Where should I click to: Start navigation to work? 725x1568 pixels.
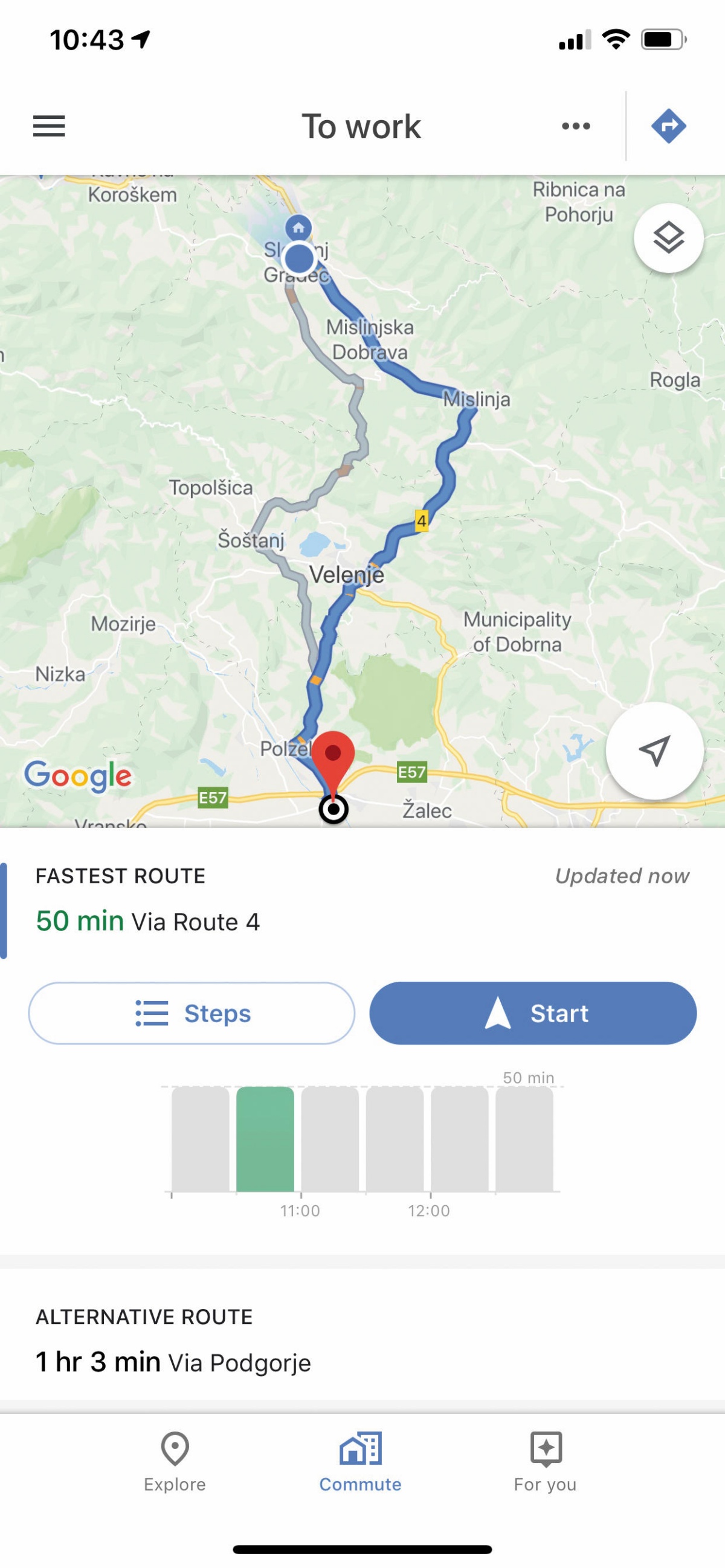(532, 1014)
